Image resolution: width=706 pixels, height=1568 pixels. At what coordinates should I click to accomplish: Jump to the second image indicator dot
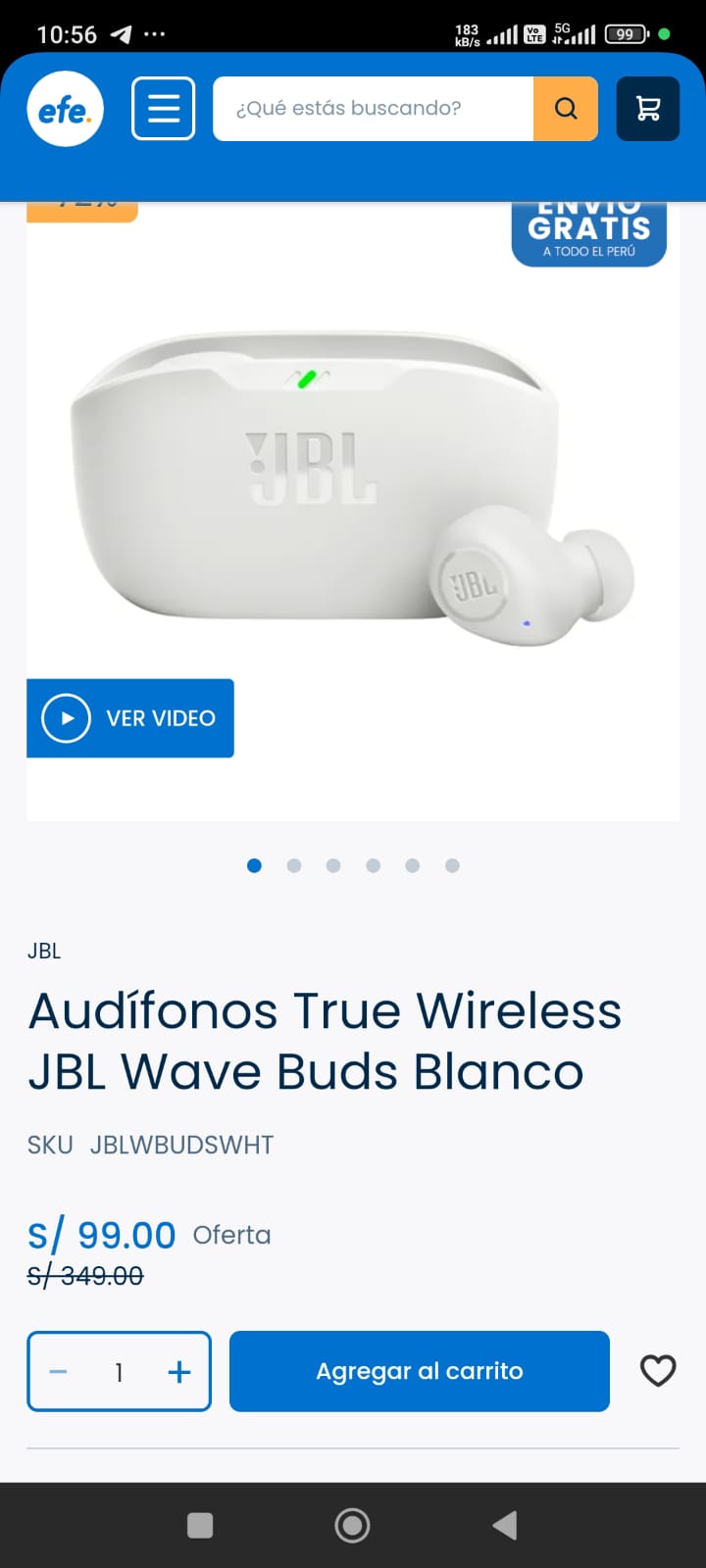click(x=294, y=865)
